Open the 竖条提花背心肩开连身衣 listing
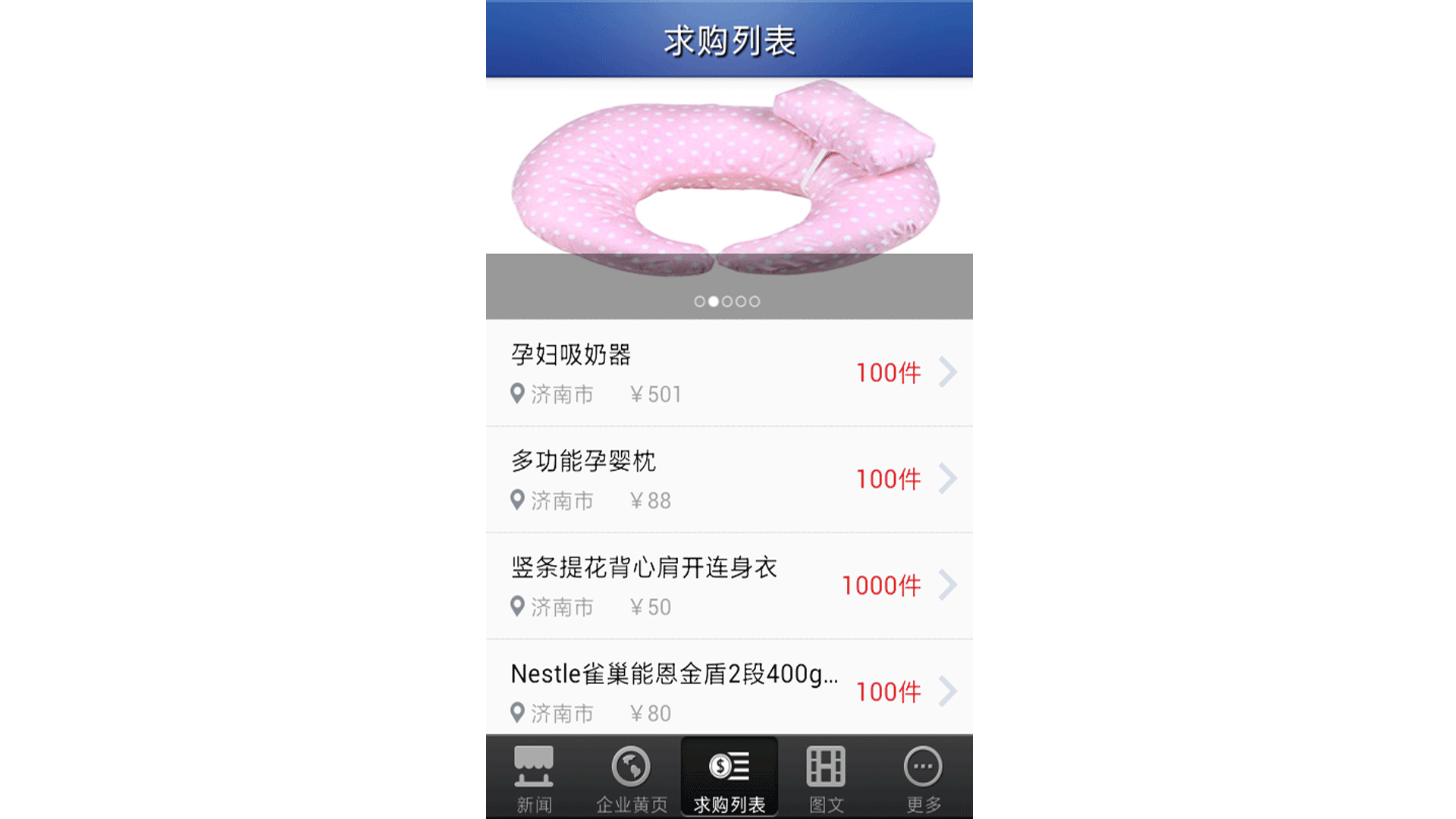The width and height of the screenshot is (1456, 819). (x=728, y=585)
